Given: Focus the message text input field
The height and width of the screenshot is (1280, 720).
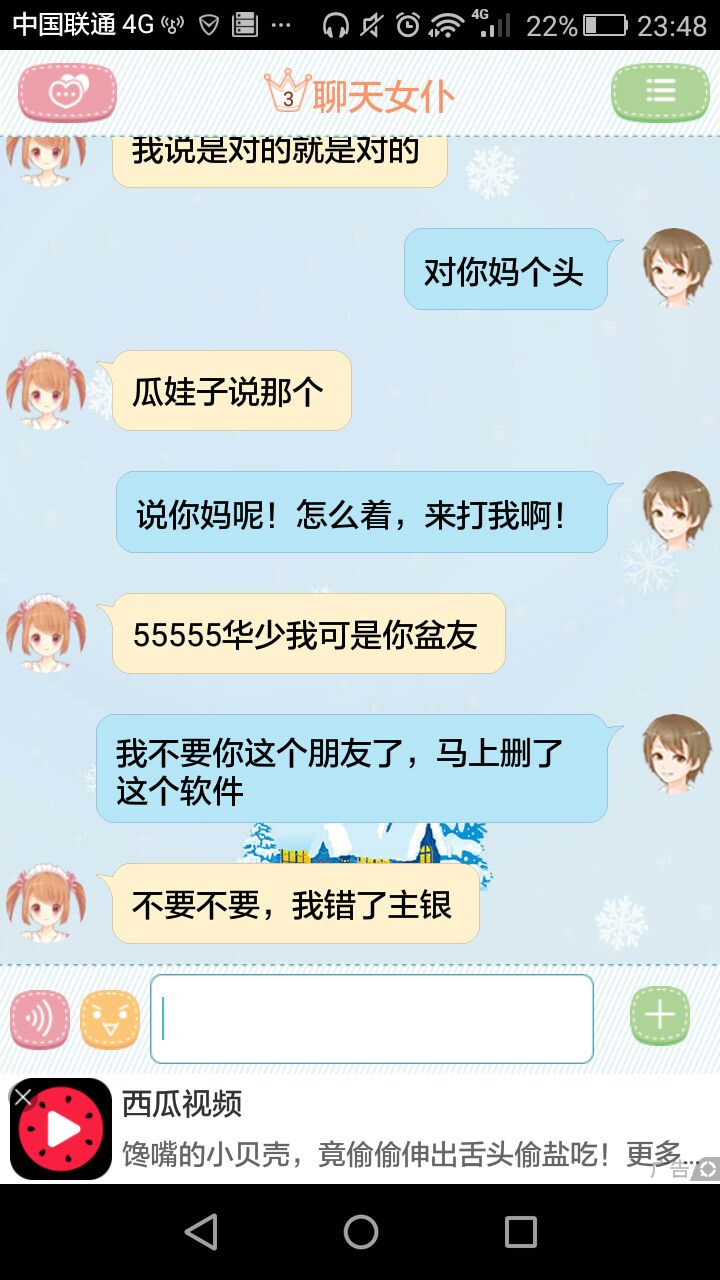Looking at the screenshot, I should (372, 1019).
